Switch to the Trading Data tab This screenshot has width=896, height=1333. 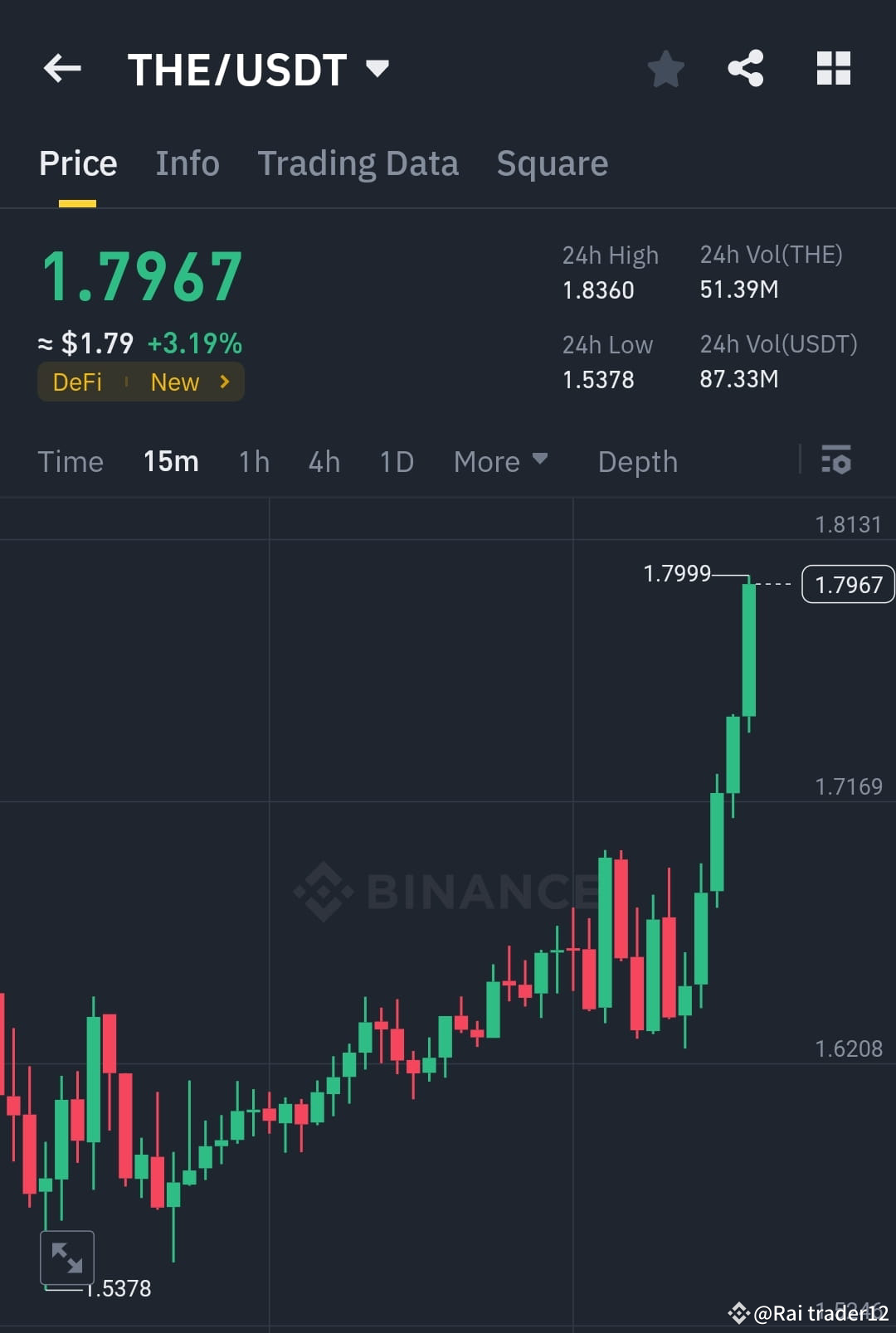358,163
